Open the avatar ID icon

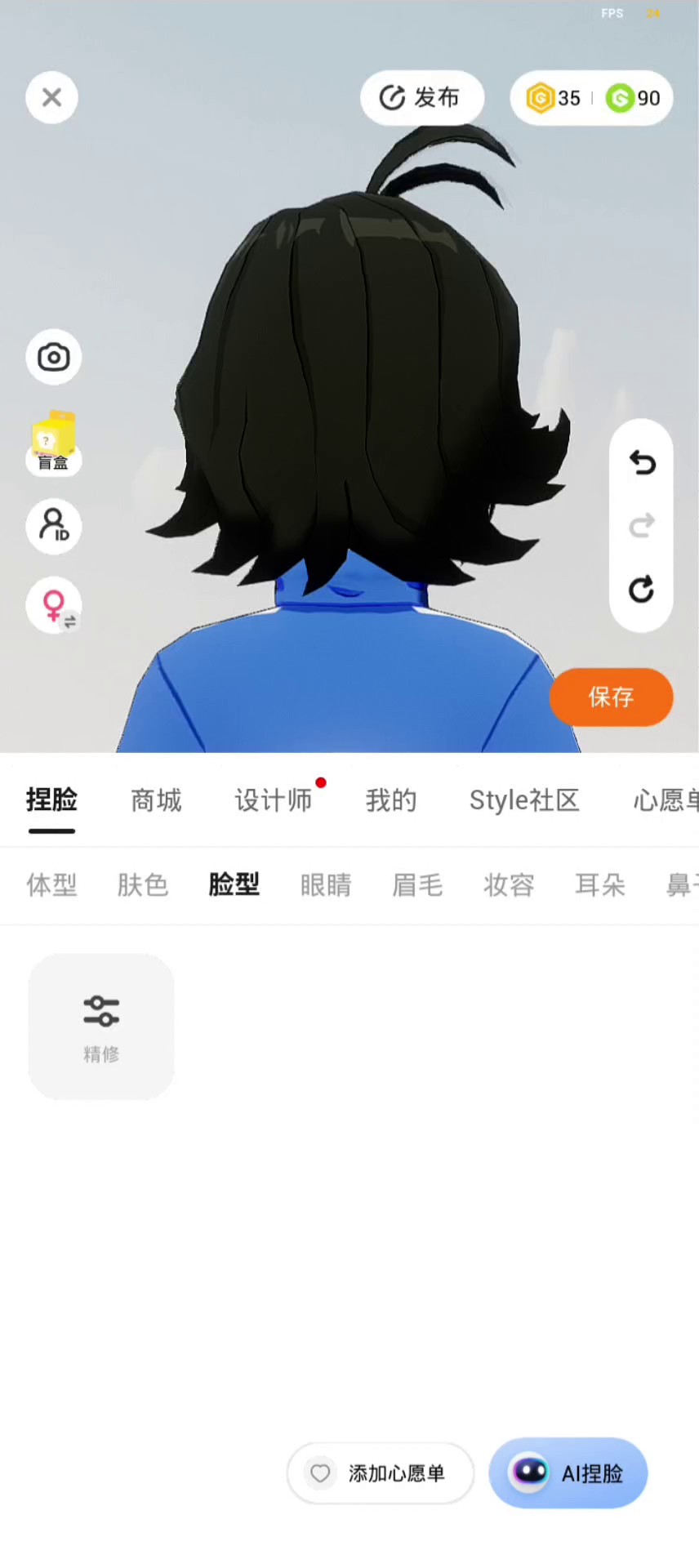pyautogui.click(x=54, y=526)
